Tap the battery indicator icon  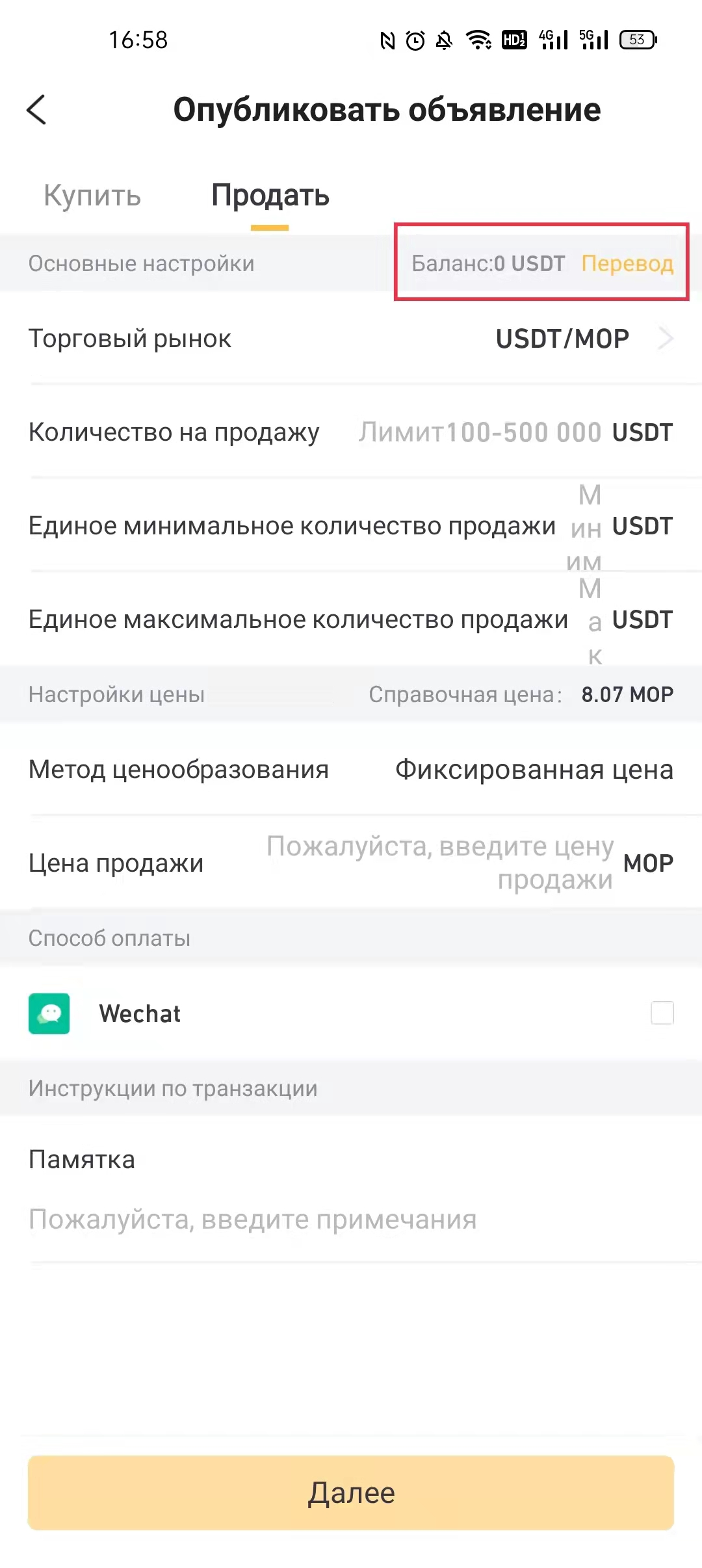tap(636, 40)
